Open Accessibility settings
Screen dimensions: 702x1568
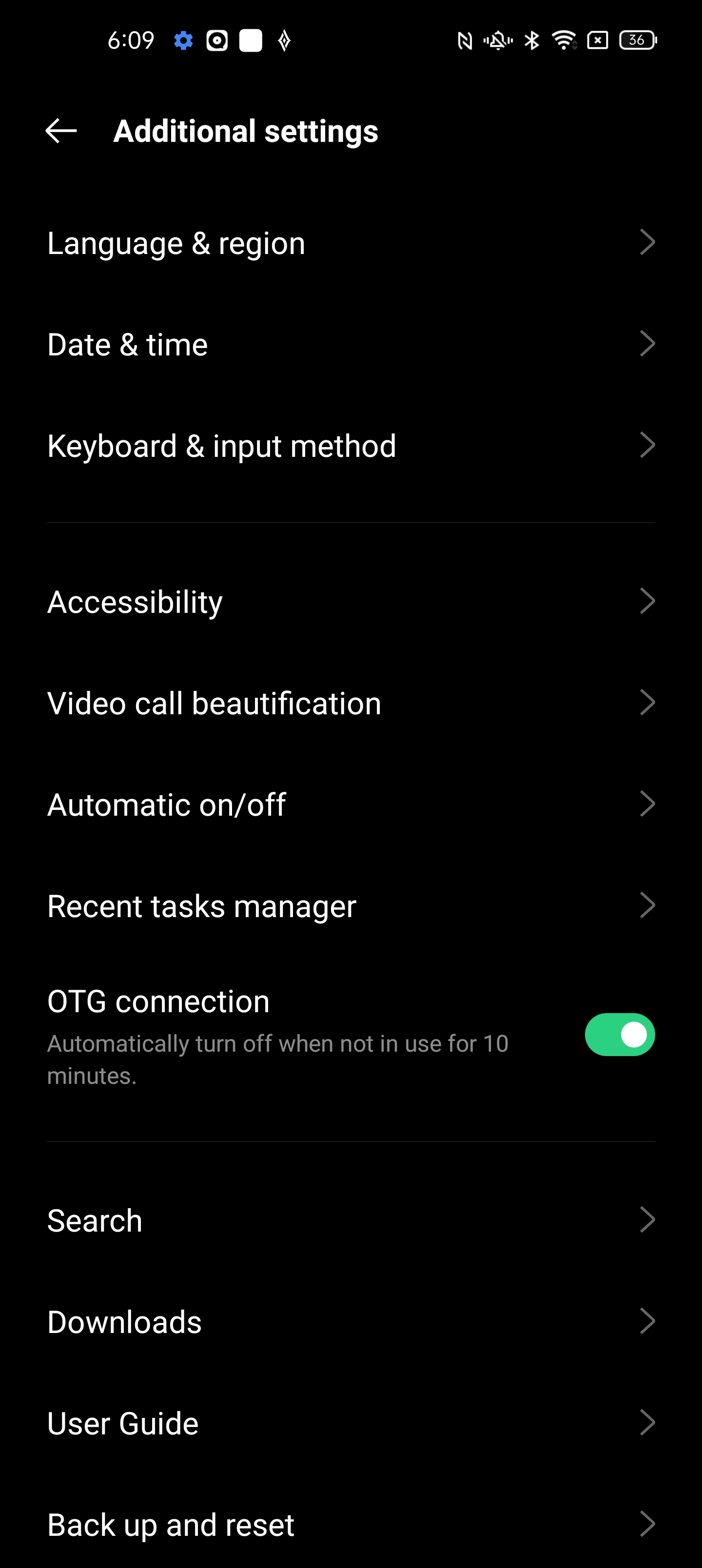pos(351,601)
